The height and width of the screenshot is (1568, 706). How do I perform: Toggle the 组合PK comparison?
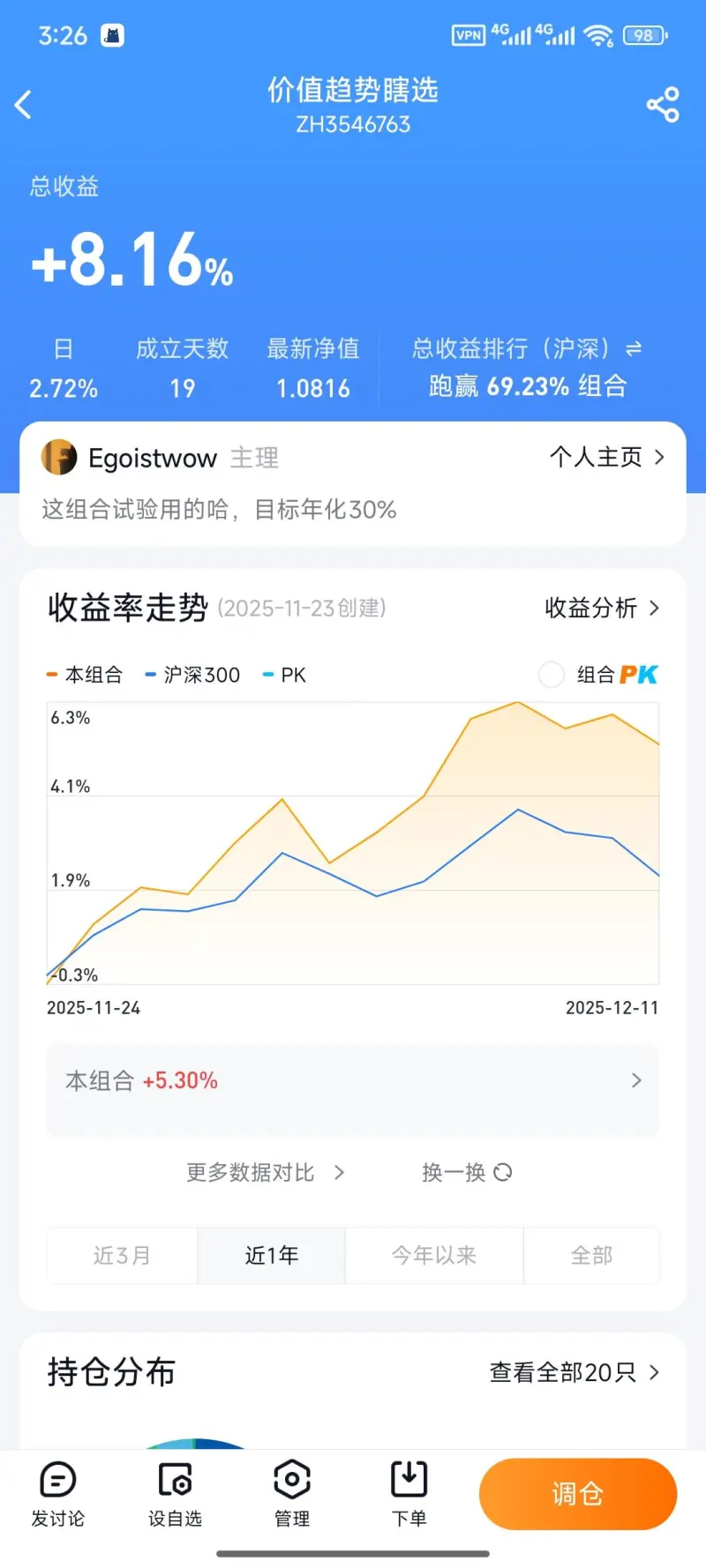point(552,675)
